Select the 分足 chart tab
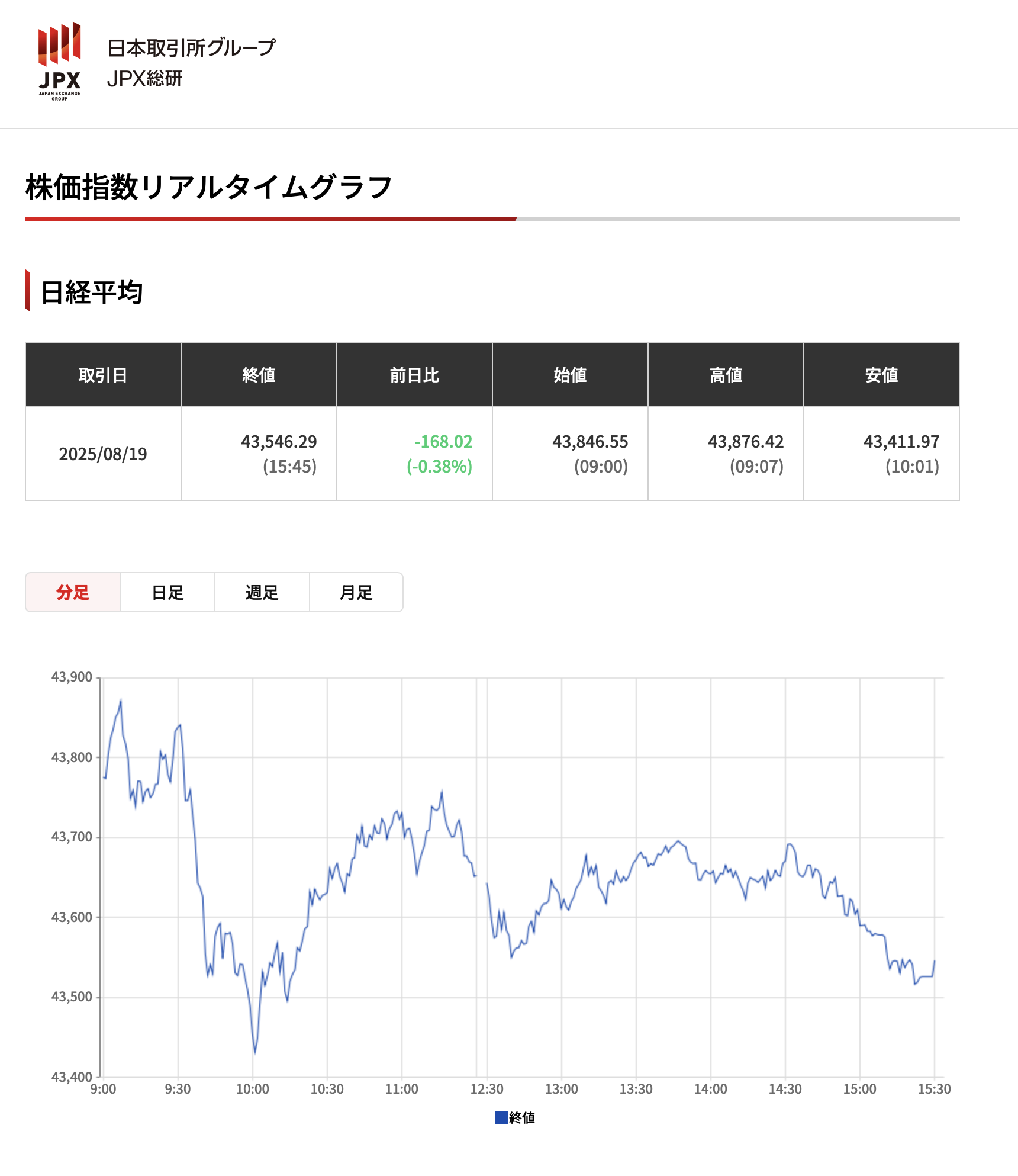The width and height of the screenshot is (1018, 1176). click(x=73, y=592)
